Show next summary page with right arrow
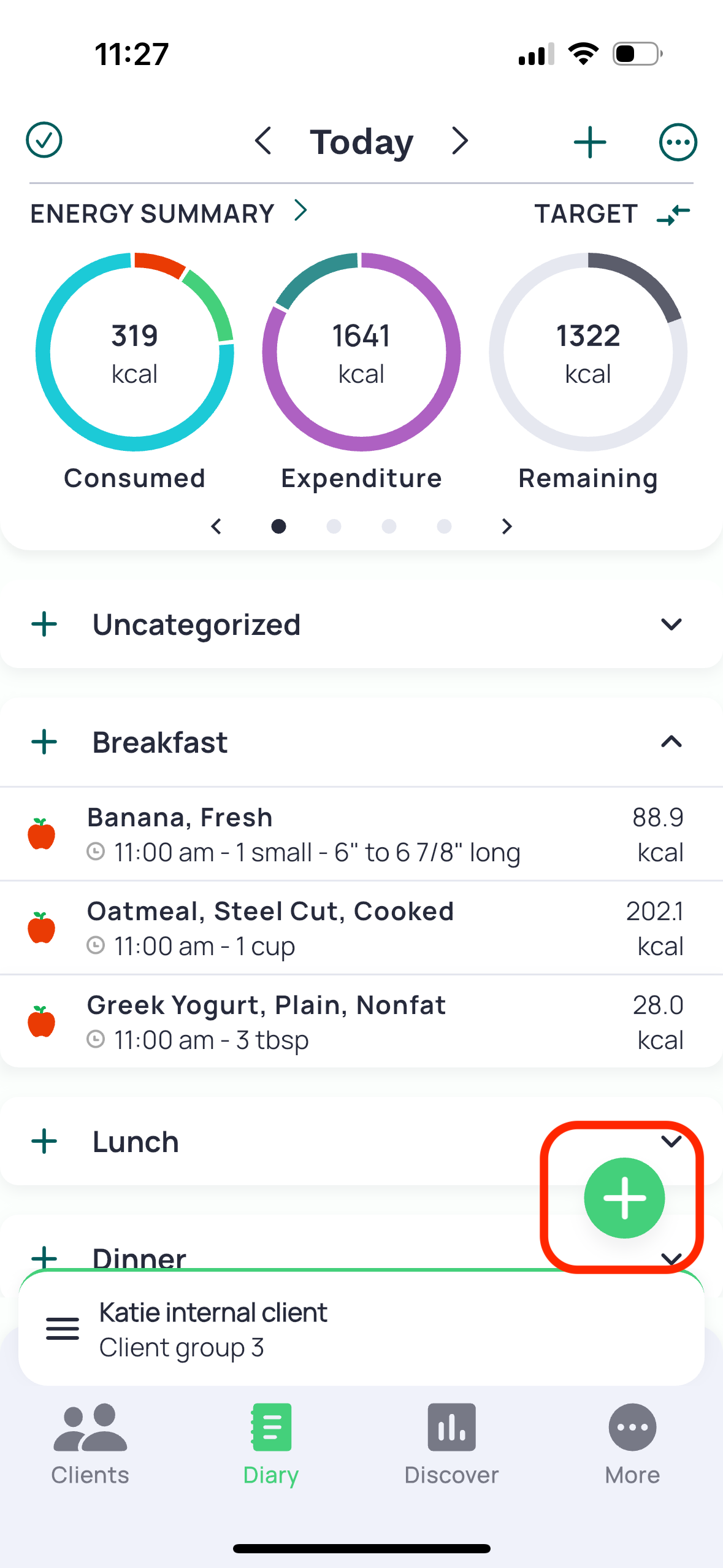The width and height of the screenshot is (723, 1568). 507,526
